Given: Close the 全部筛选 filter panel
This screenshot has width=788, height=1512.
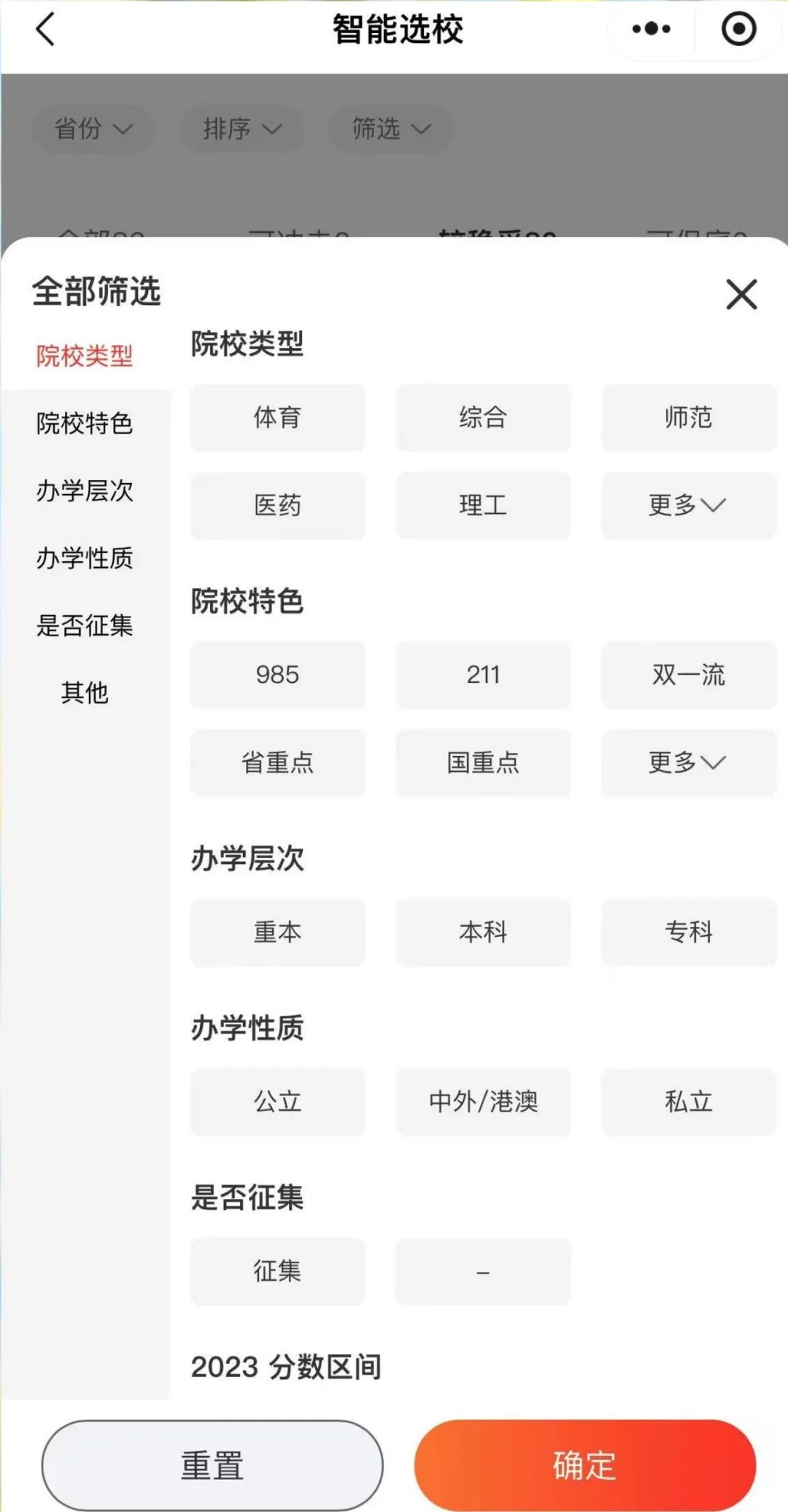Looking at the screenshot, I should (x=741, y=294).
